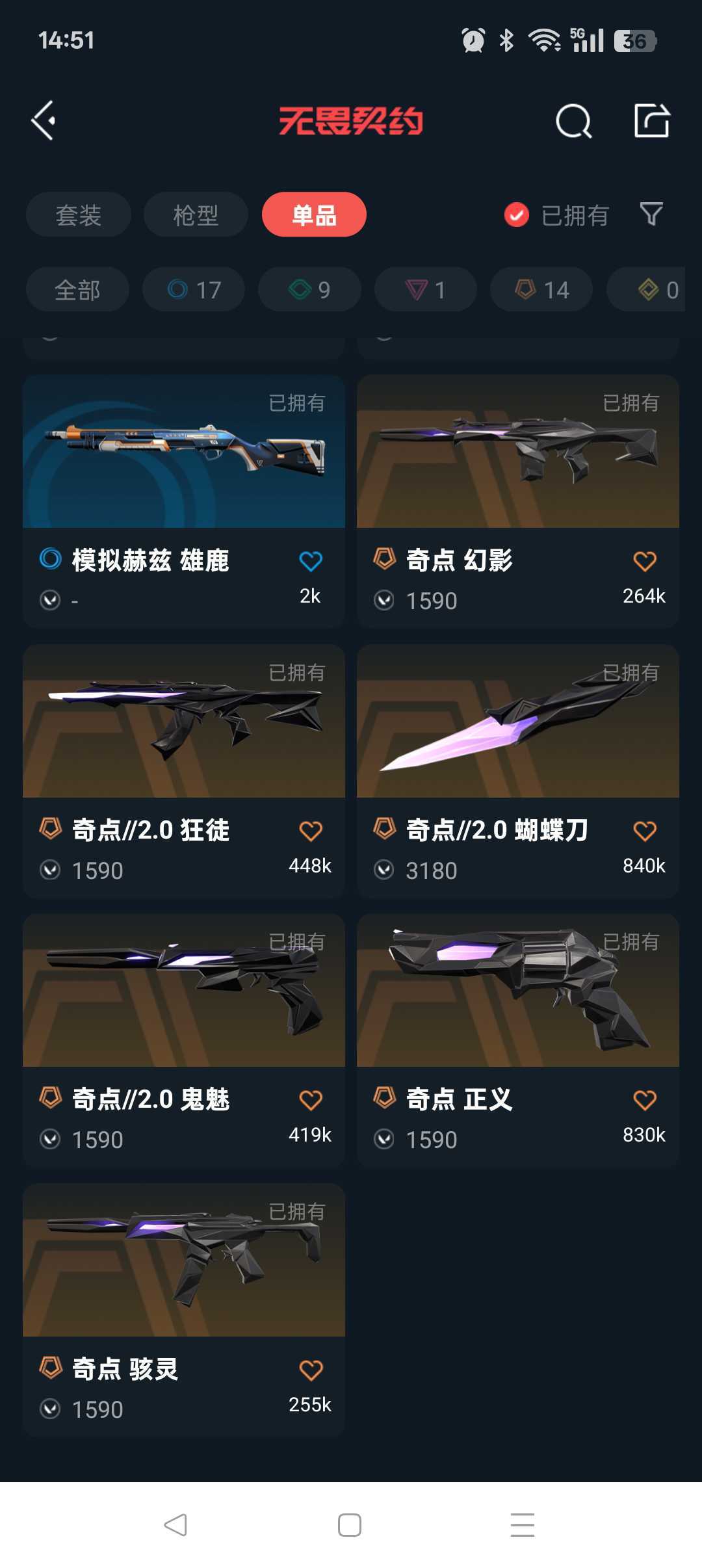
Task: Filter by the orange tier chip showing 14
Action: pos(541,289)
